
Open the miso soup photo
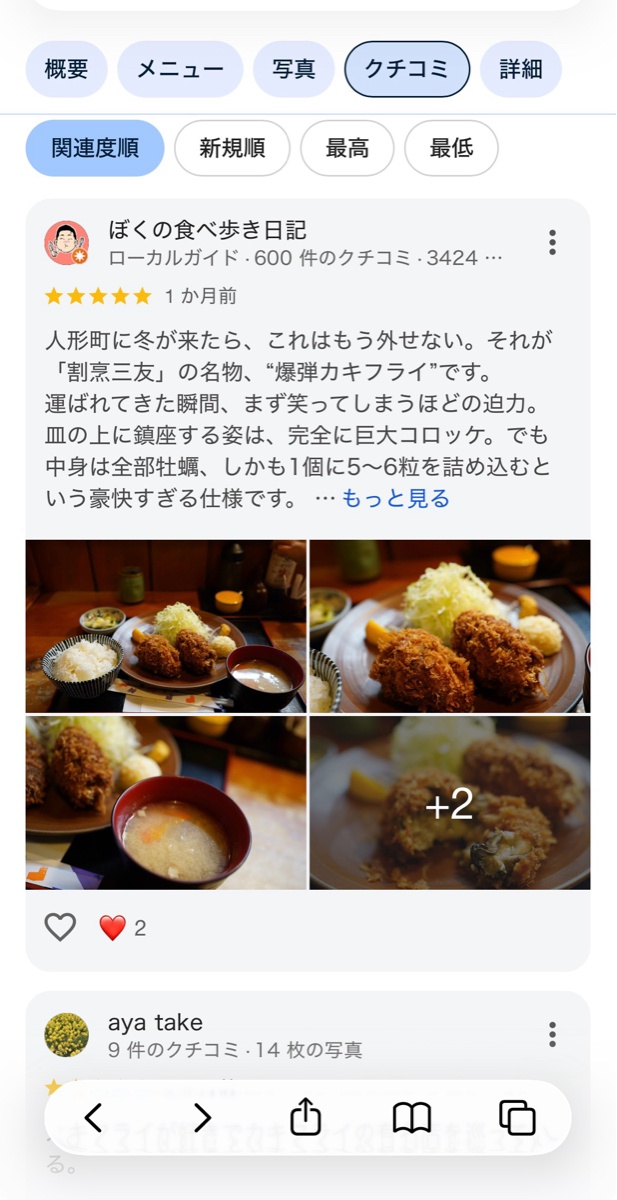[166, 803]
